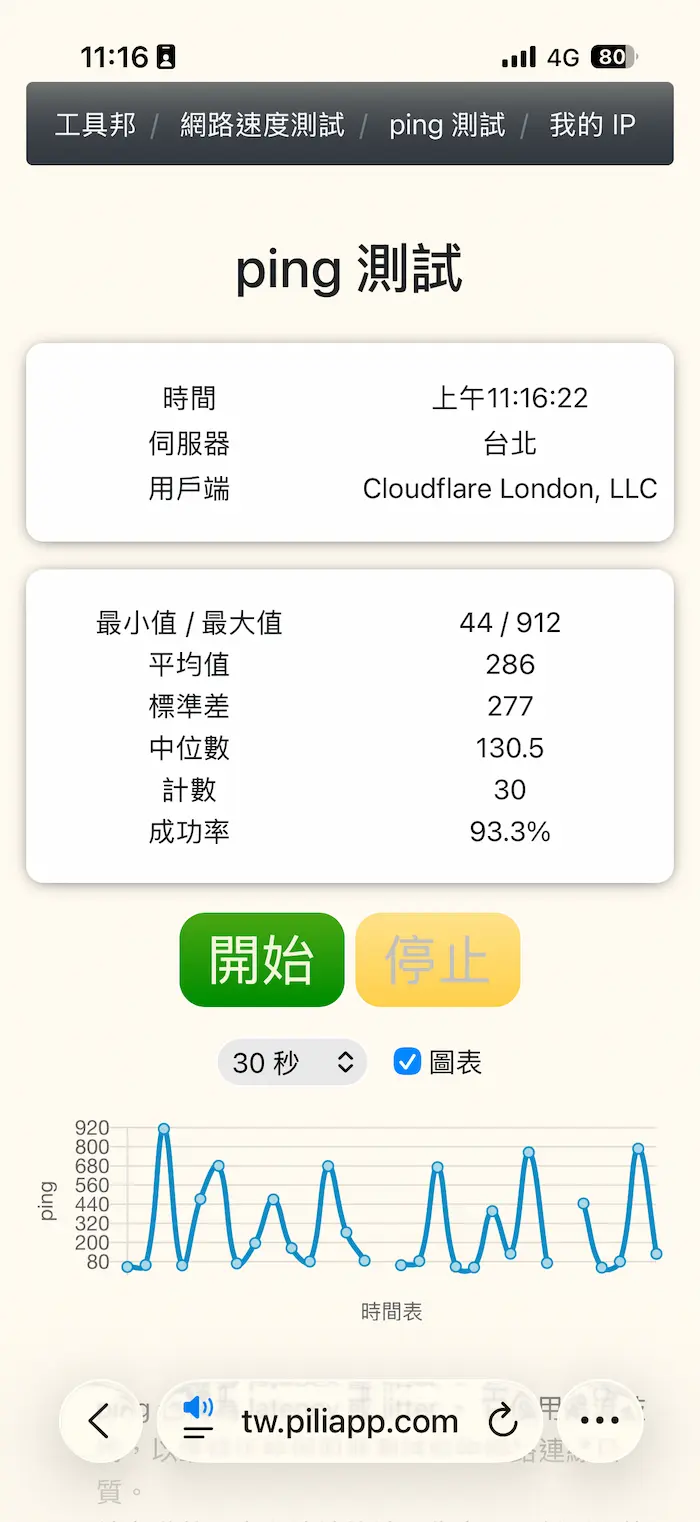The height and width of the screenshot is (1522, 700).
Task: Open the page menu icon beside the address
Action: point(199,1420)
